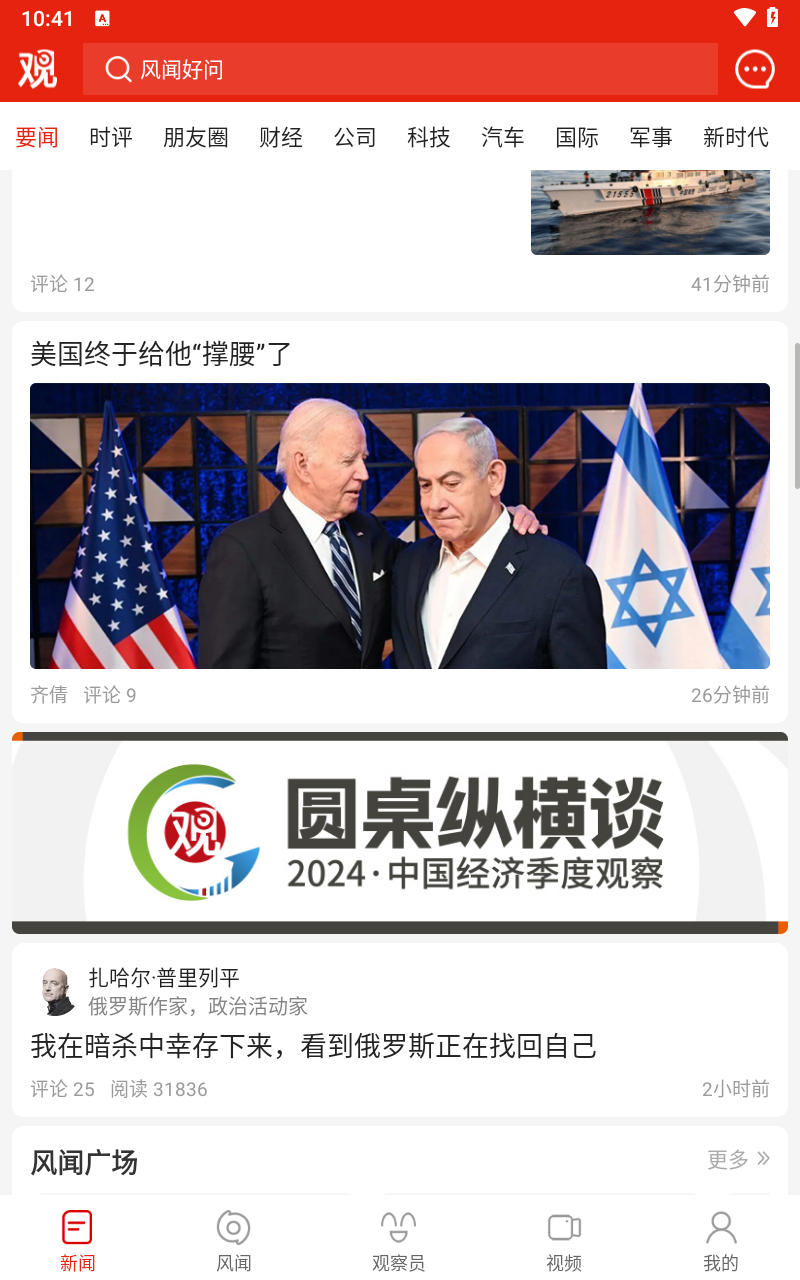This screenshot has width=800, height=1280.
Task: Open author 齐倩's page
Action: [x=48, y=695]
